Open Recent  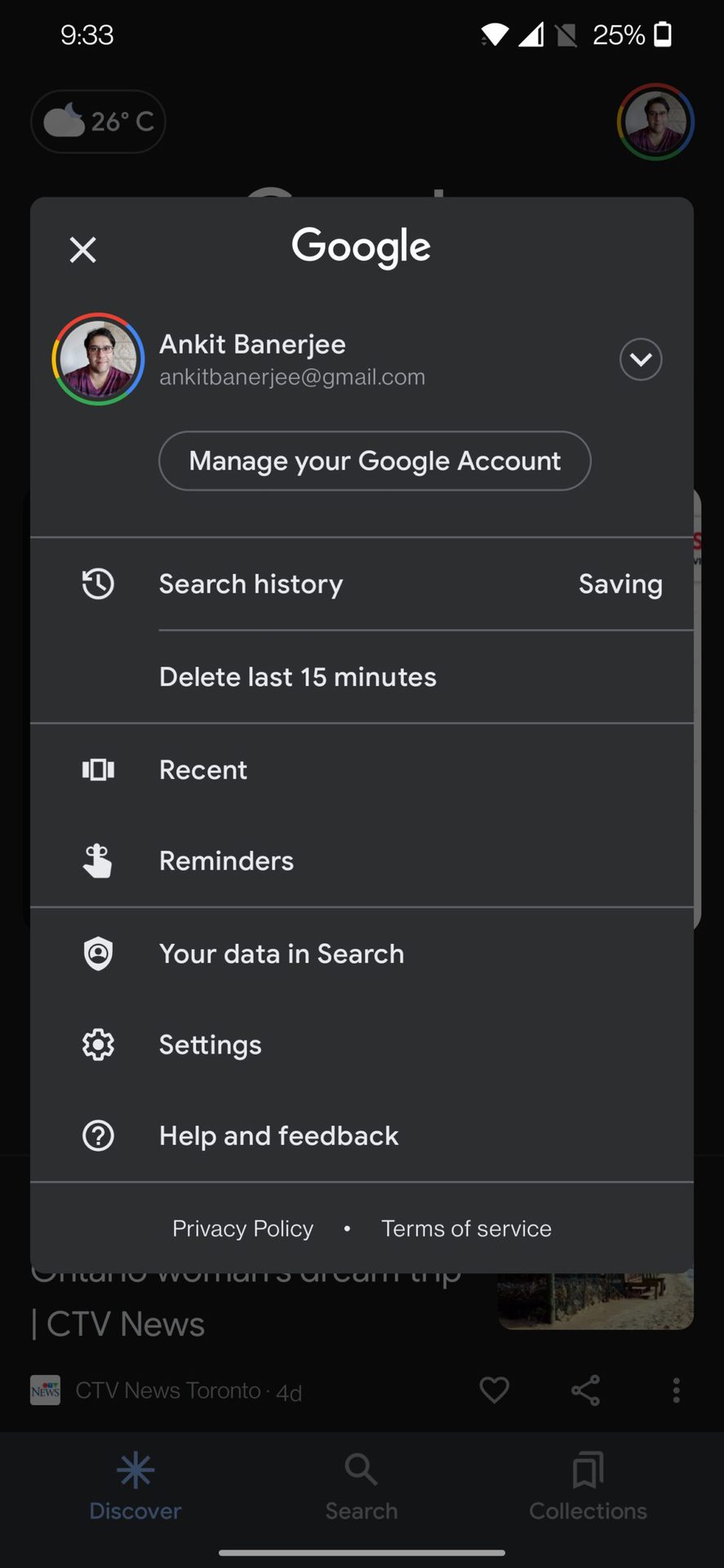[x=203, y=770]
